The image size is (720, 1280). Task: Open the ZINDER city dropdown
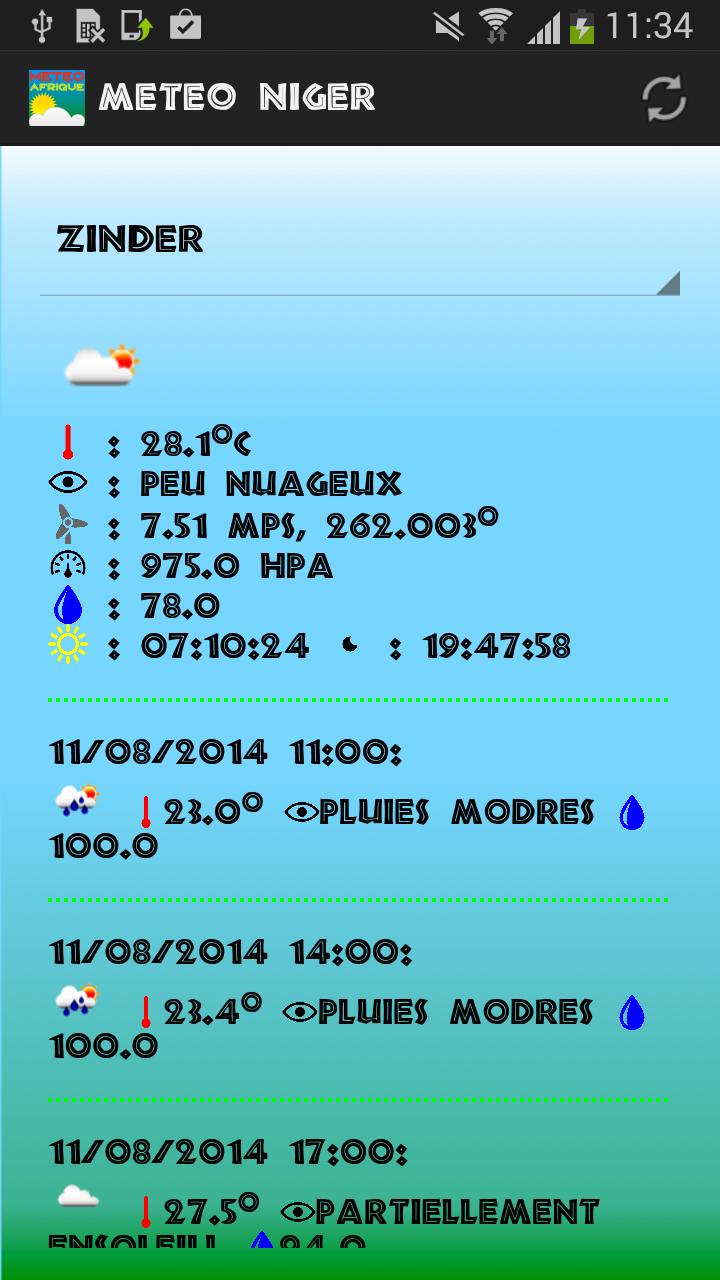130,240
